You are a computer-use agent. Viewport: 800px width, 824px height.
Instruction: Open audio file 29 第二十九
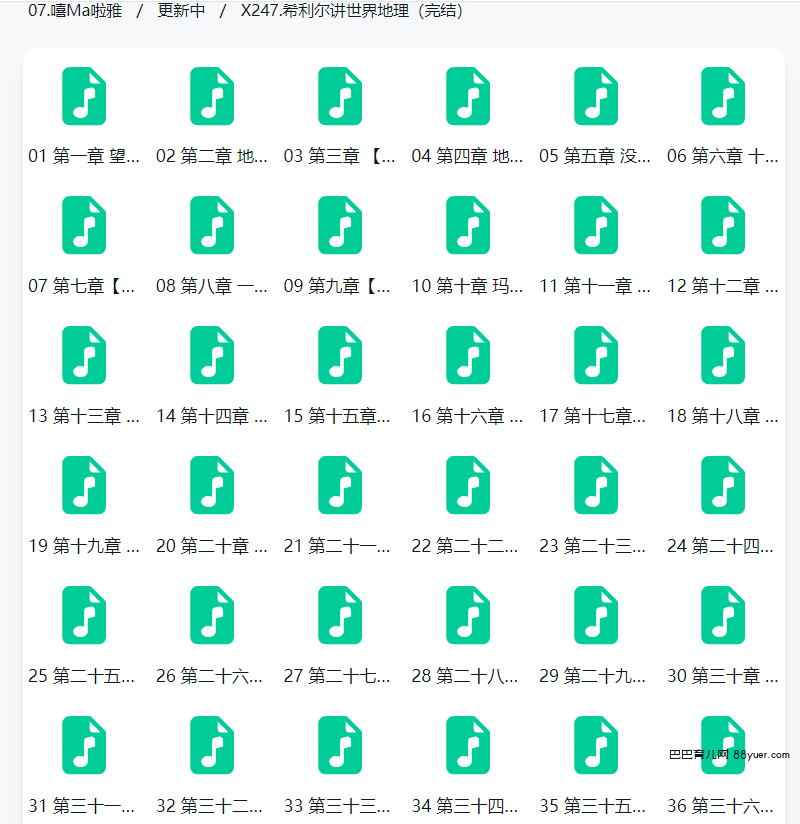[x=596, y=615]
